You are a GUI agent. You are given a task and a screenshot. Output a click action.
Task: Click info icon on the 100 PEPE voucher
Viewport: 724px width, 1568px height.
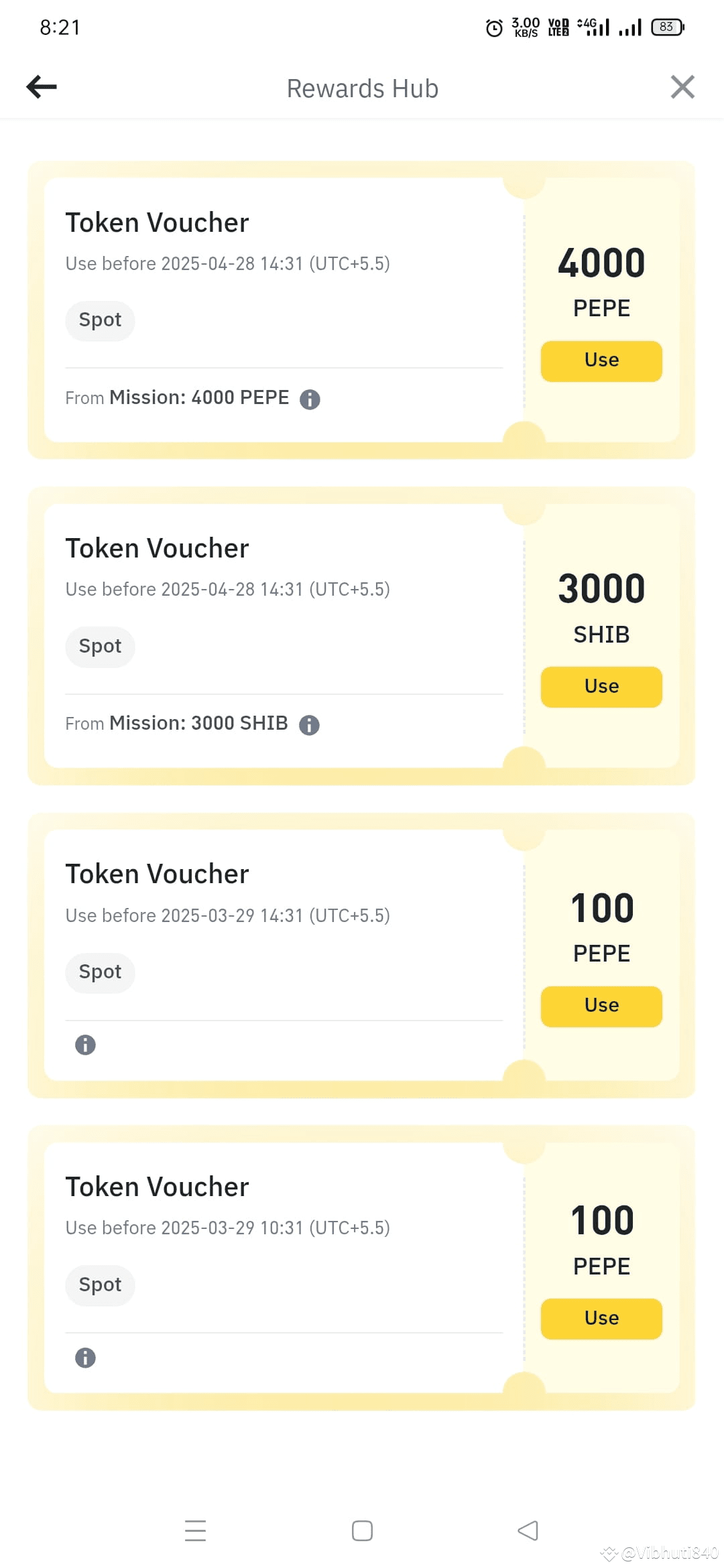point(84,1045)
